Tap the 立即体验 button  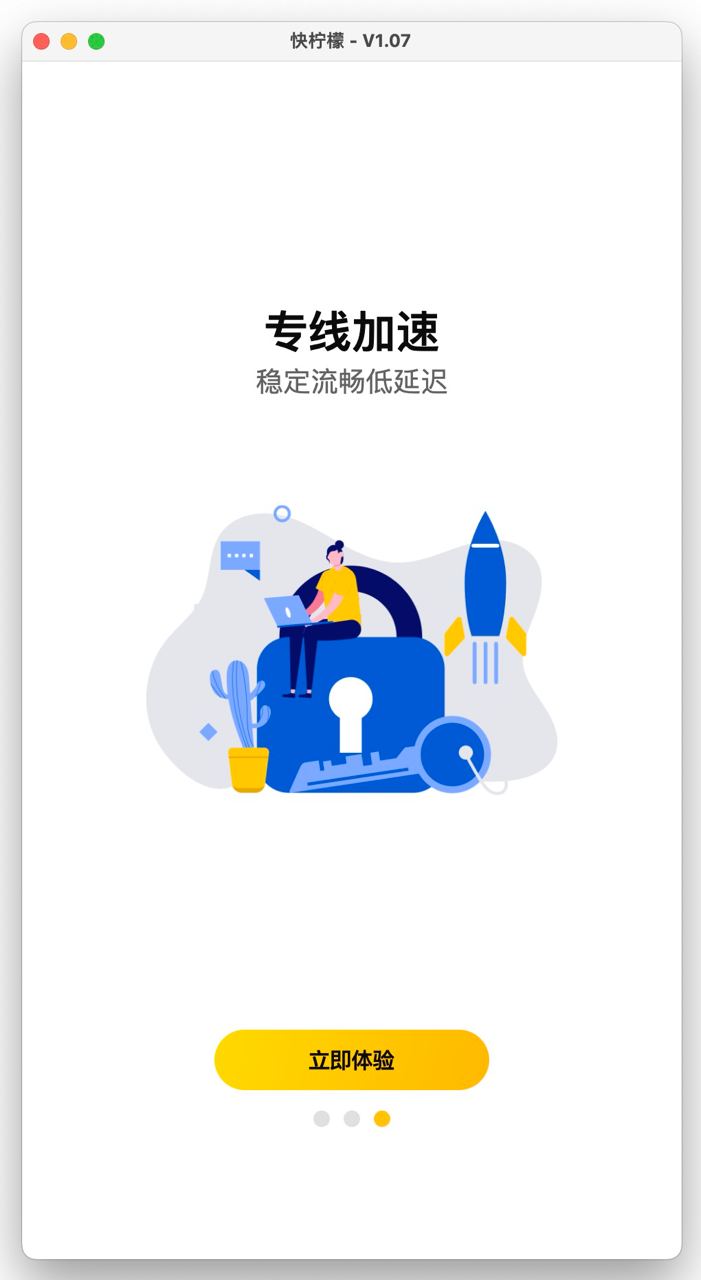tap(351, 1060)
